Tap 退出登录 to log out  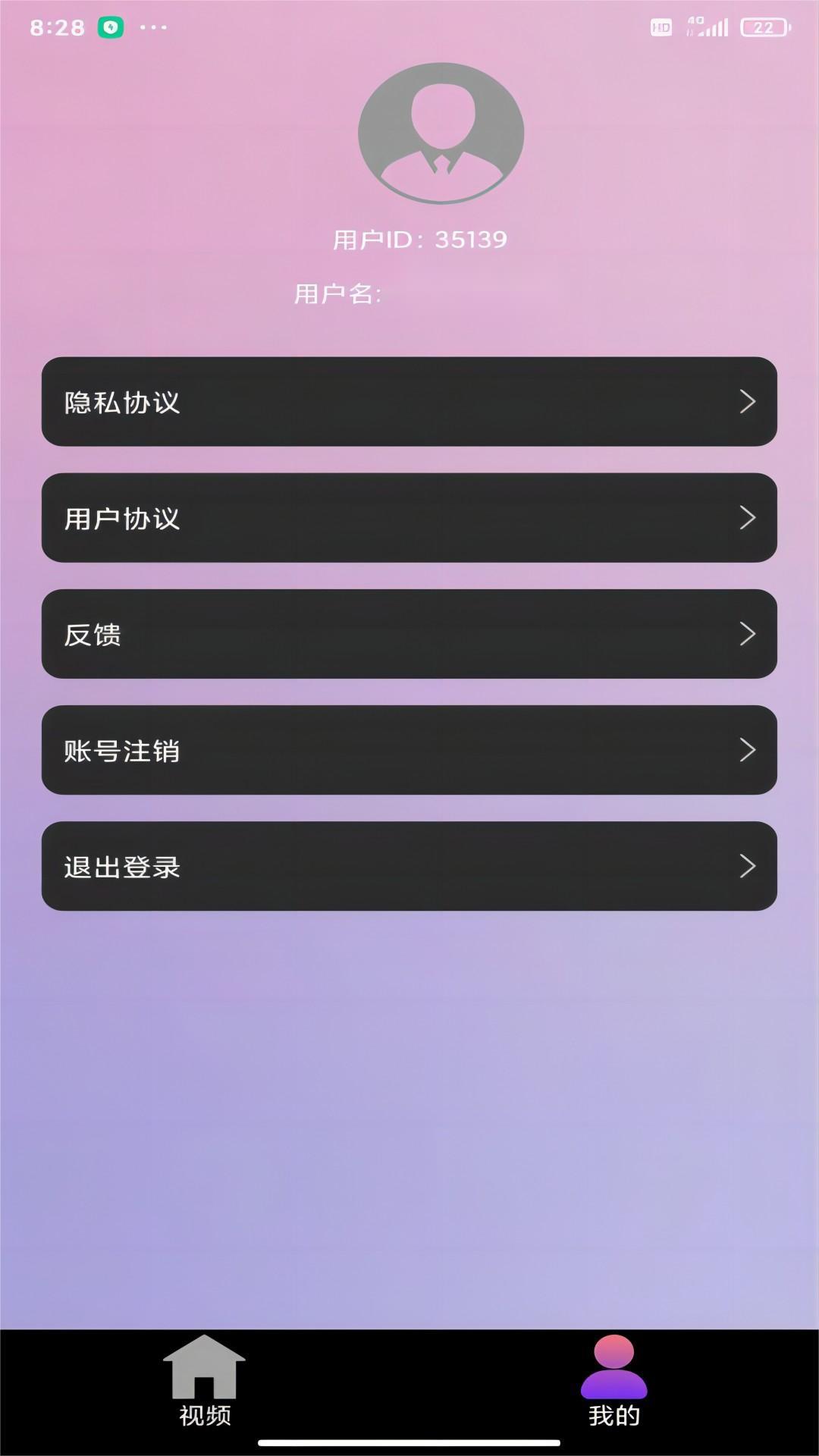409,866
